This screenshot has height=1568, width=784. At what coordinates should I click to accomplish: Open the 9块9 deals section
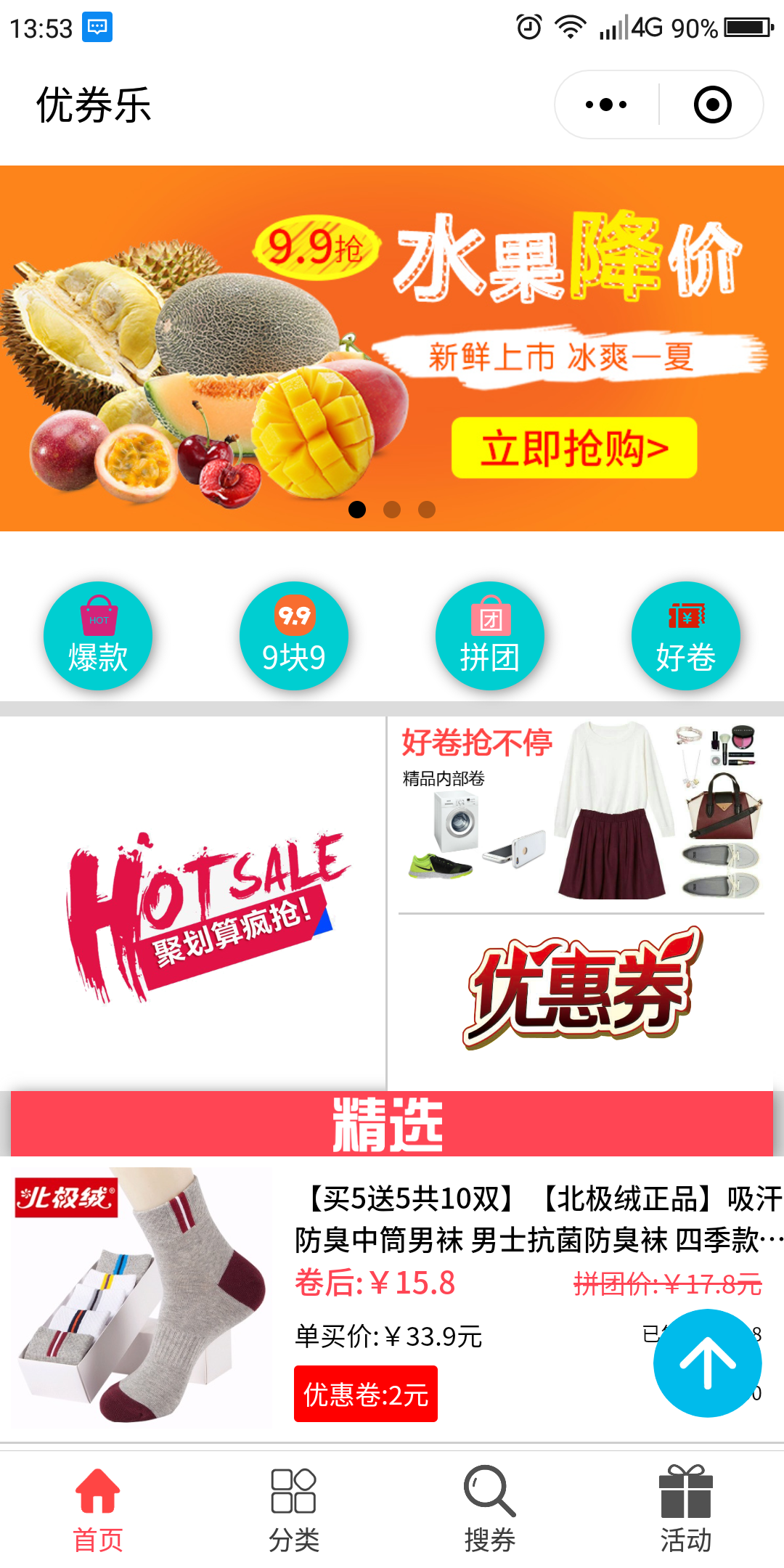point(294,636)
